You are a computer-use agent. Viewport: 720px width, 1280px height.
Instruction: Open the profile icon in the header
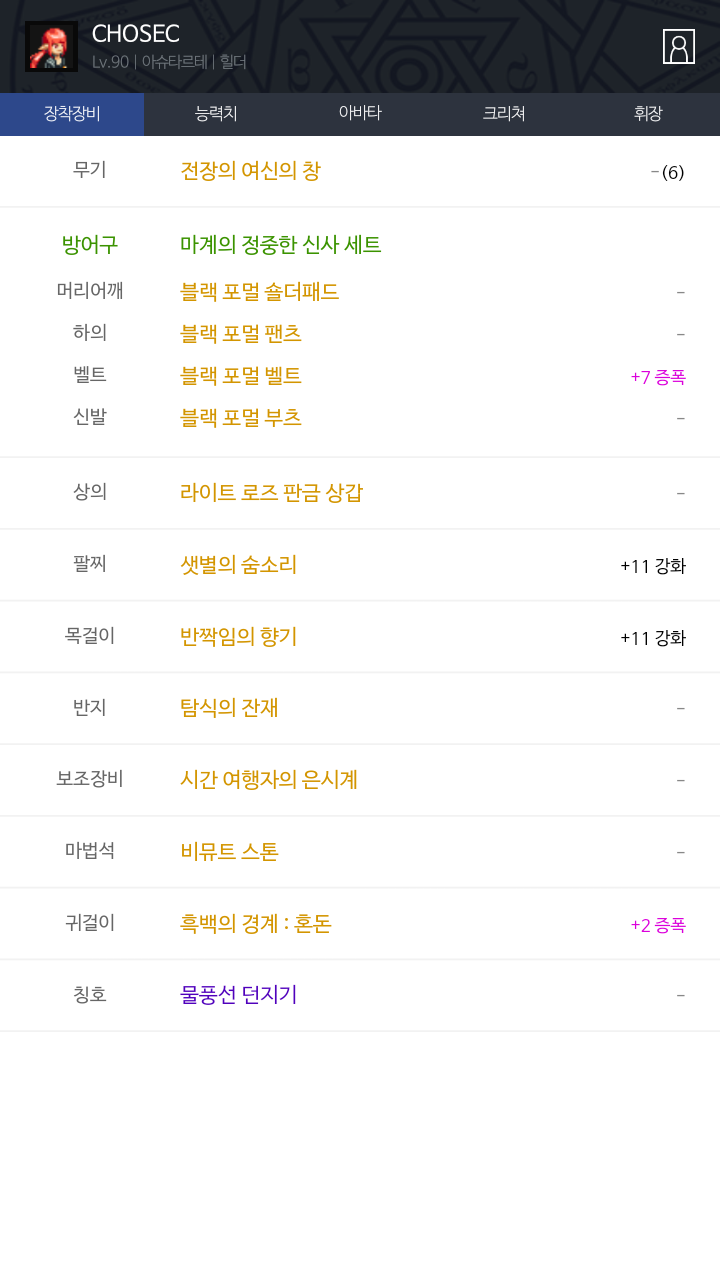pyautogui.click(x=679, y=46)
